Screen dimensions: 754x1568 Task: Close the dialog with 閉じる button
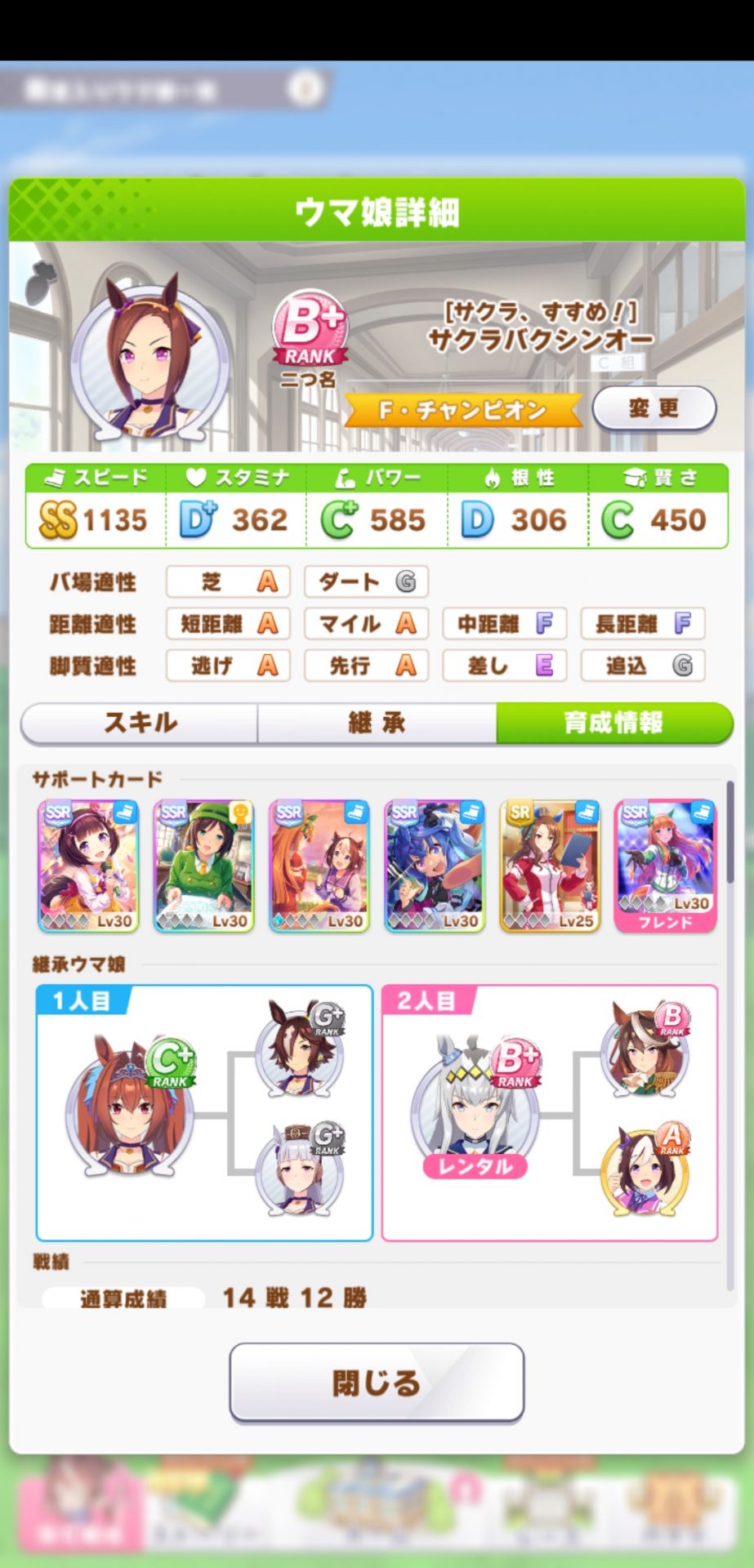click(x=377, y=1382)
